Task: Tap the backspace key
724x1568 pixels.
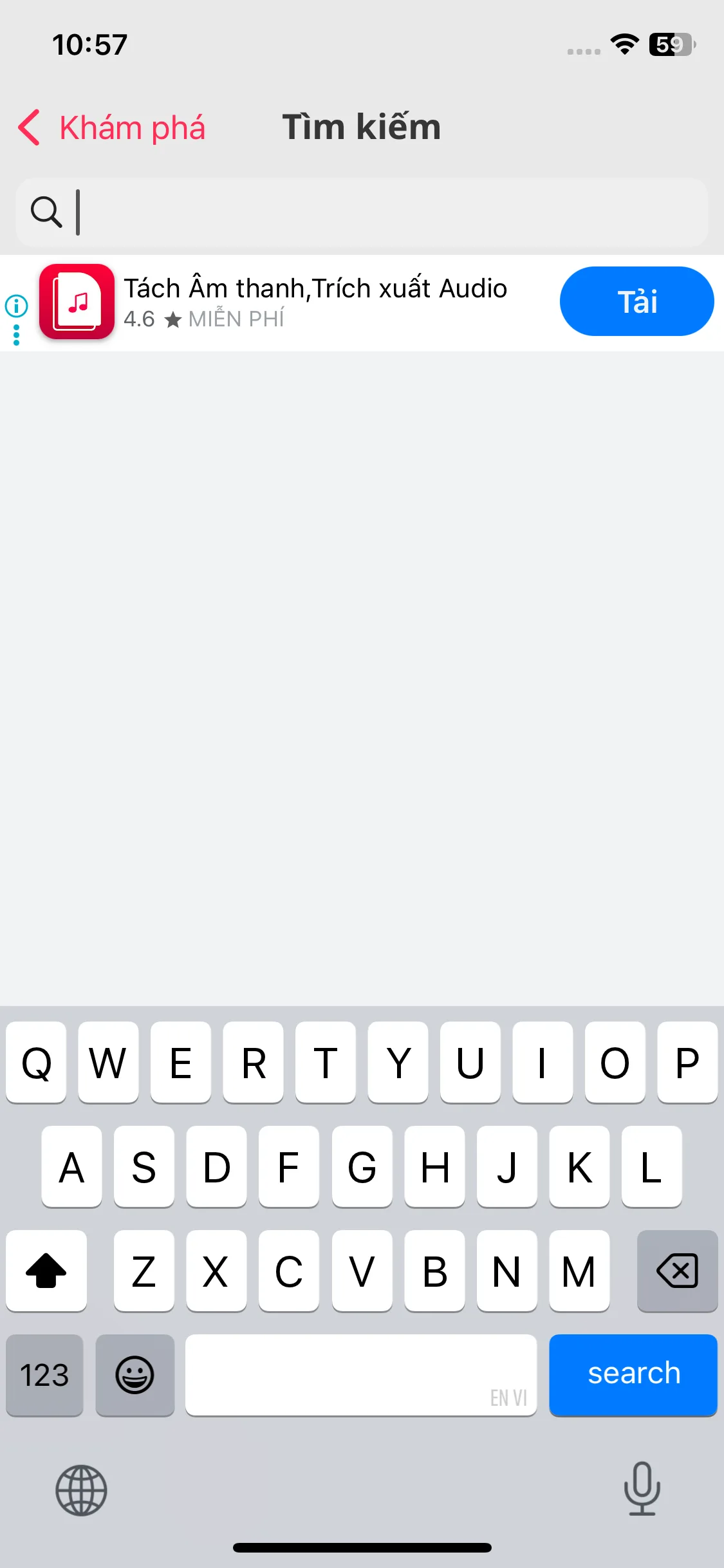Action: click(676, 1271)
